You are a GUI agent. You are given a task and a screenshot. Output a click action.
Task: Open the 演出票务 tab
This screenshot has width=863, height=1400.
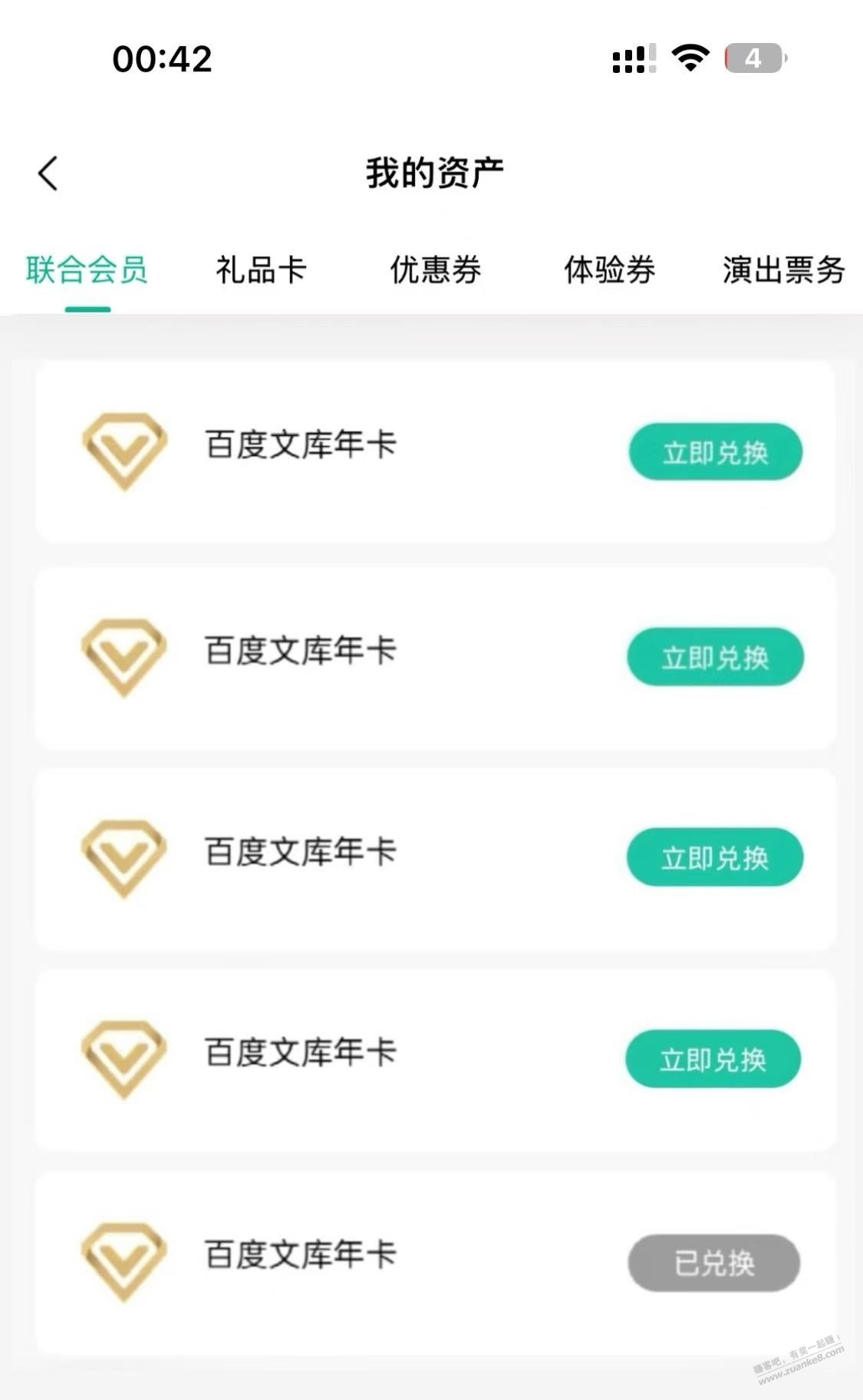click(x=783, y=270)
